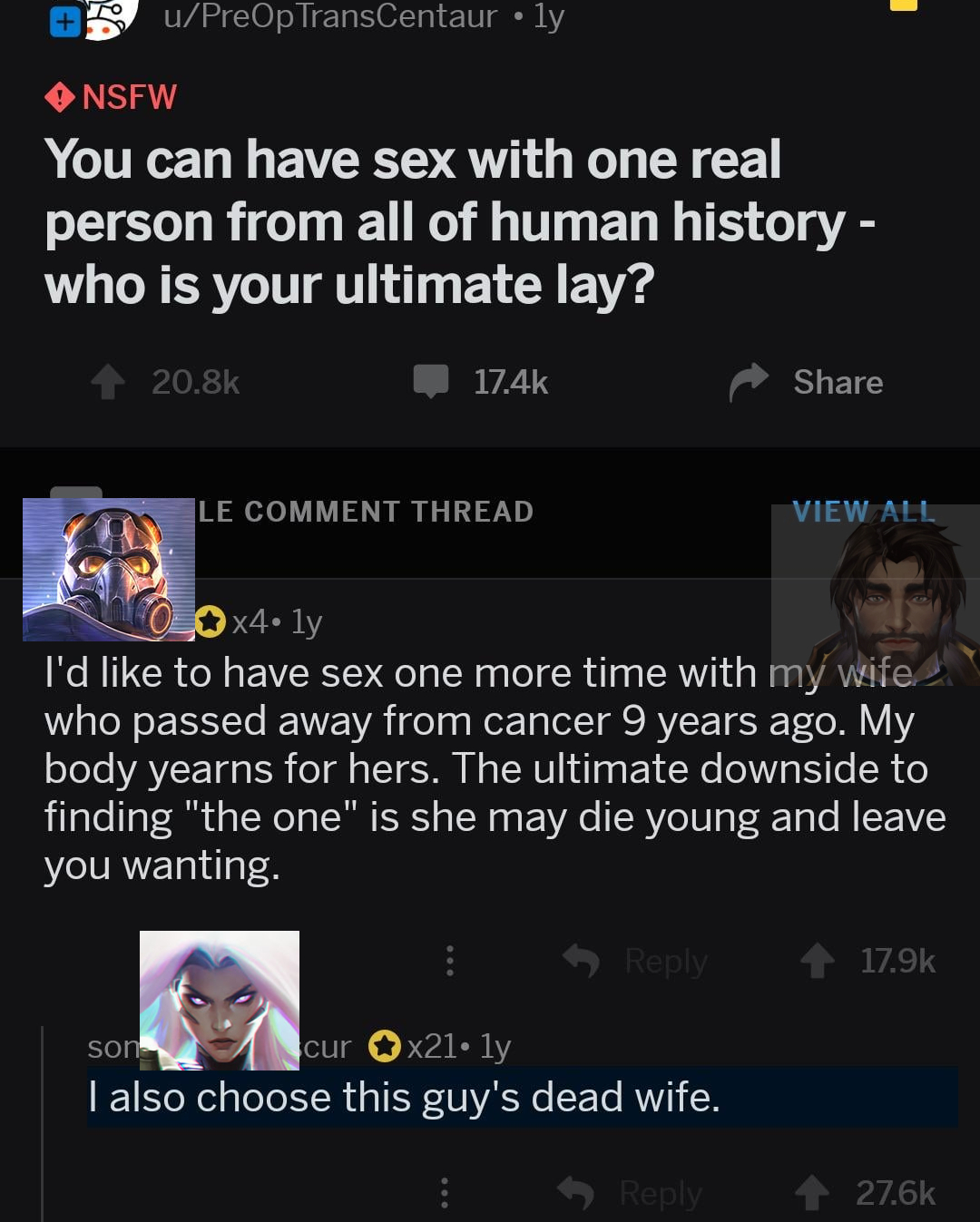Reply to "I also choose this guy's dead wife"
This screenshot has height=1222, width=980.
point(631,1193)
